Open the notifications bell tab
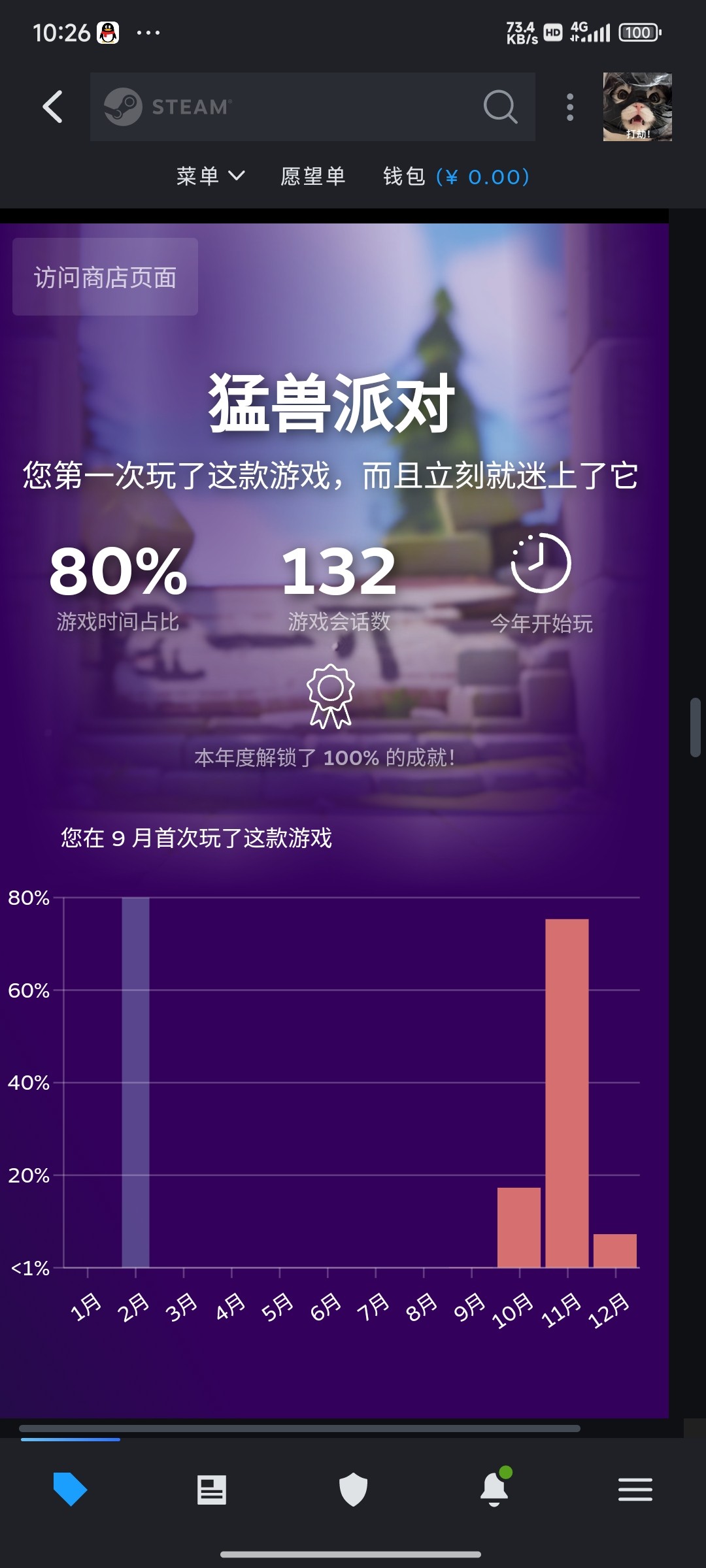 (x=494, y=1490)
